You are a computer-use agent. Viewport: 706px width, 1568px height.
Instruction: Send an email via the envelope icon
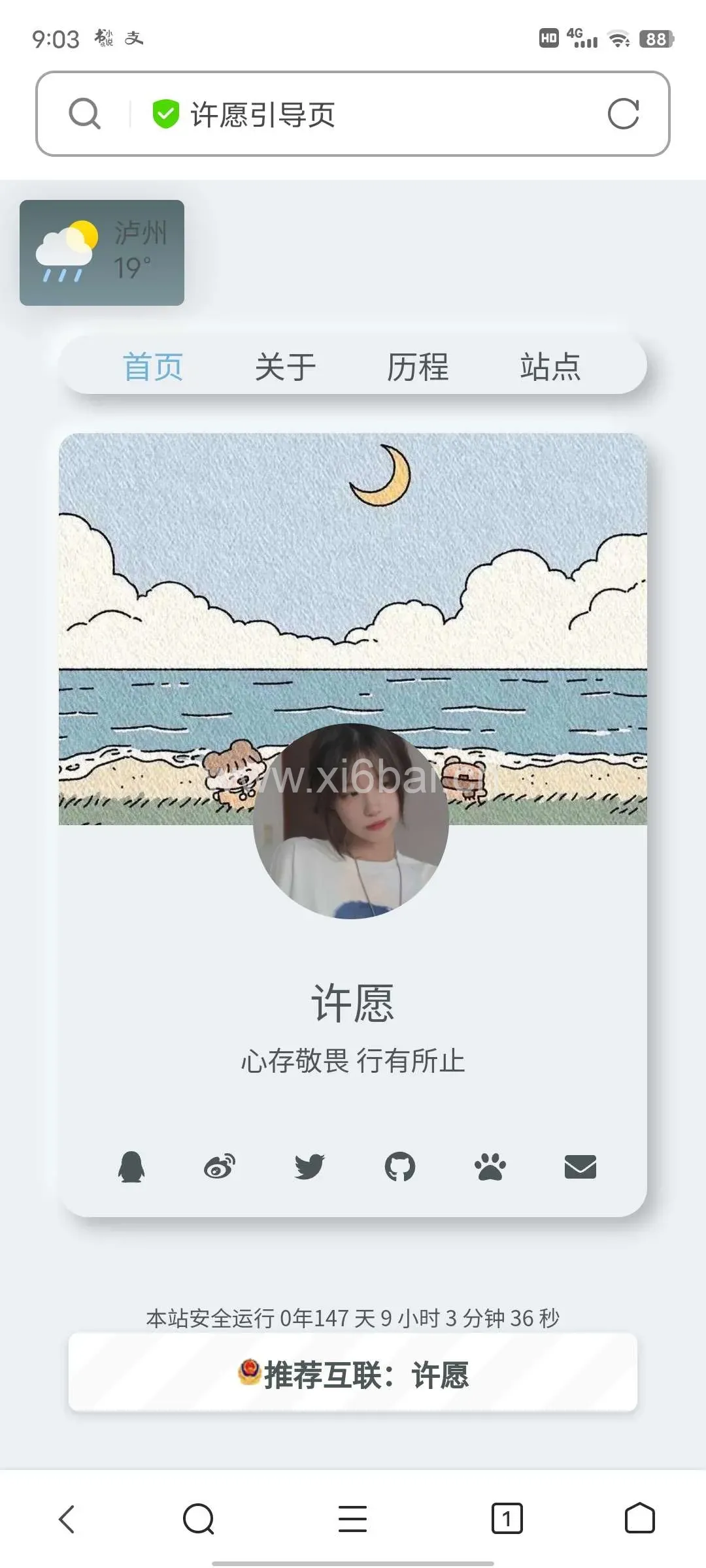click(x=580, y=1167)
